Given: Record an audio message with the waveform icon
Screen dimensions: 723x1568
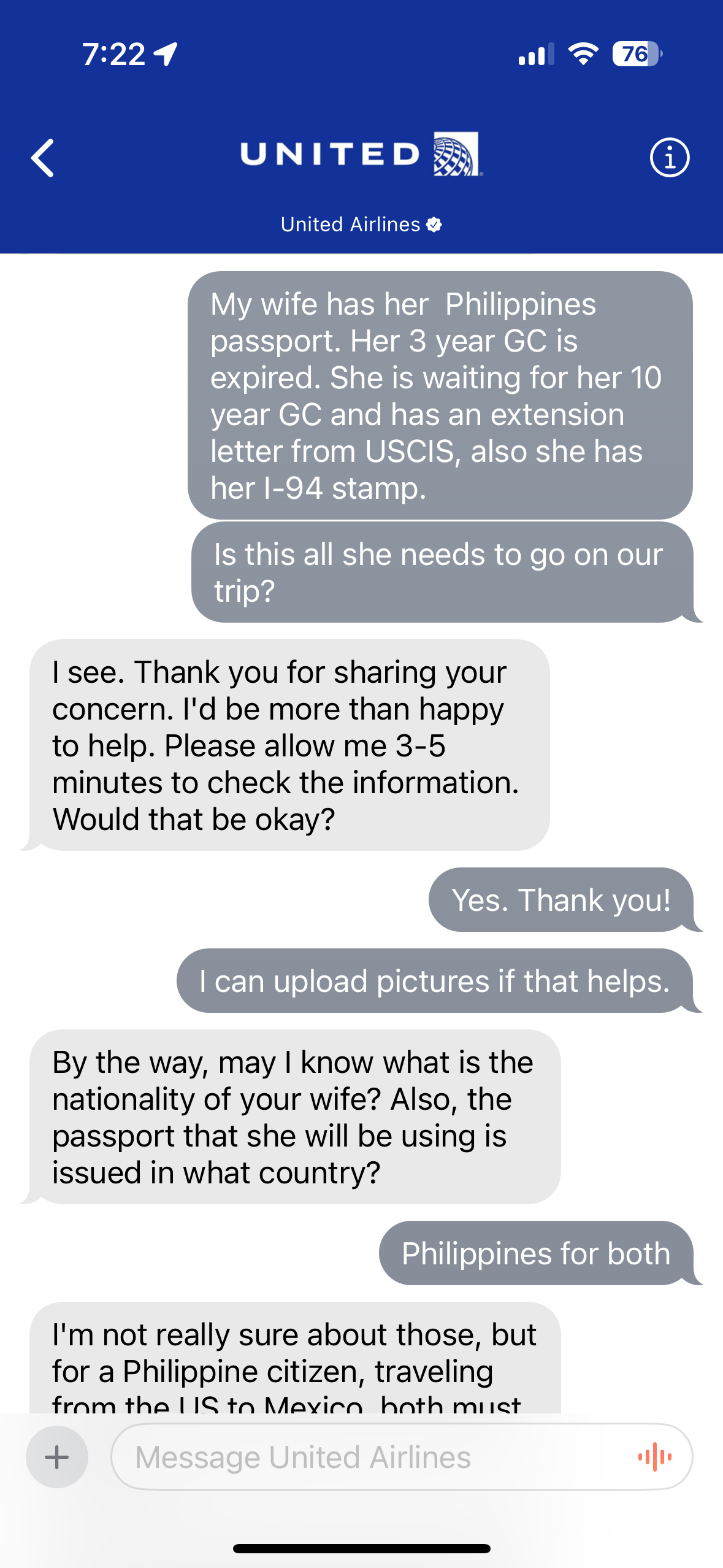Looking at the screenshot, I should pyautogui.click(x=654, y=1457).
